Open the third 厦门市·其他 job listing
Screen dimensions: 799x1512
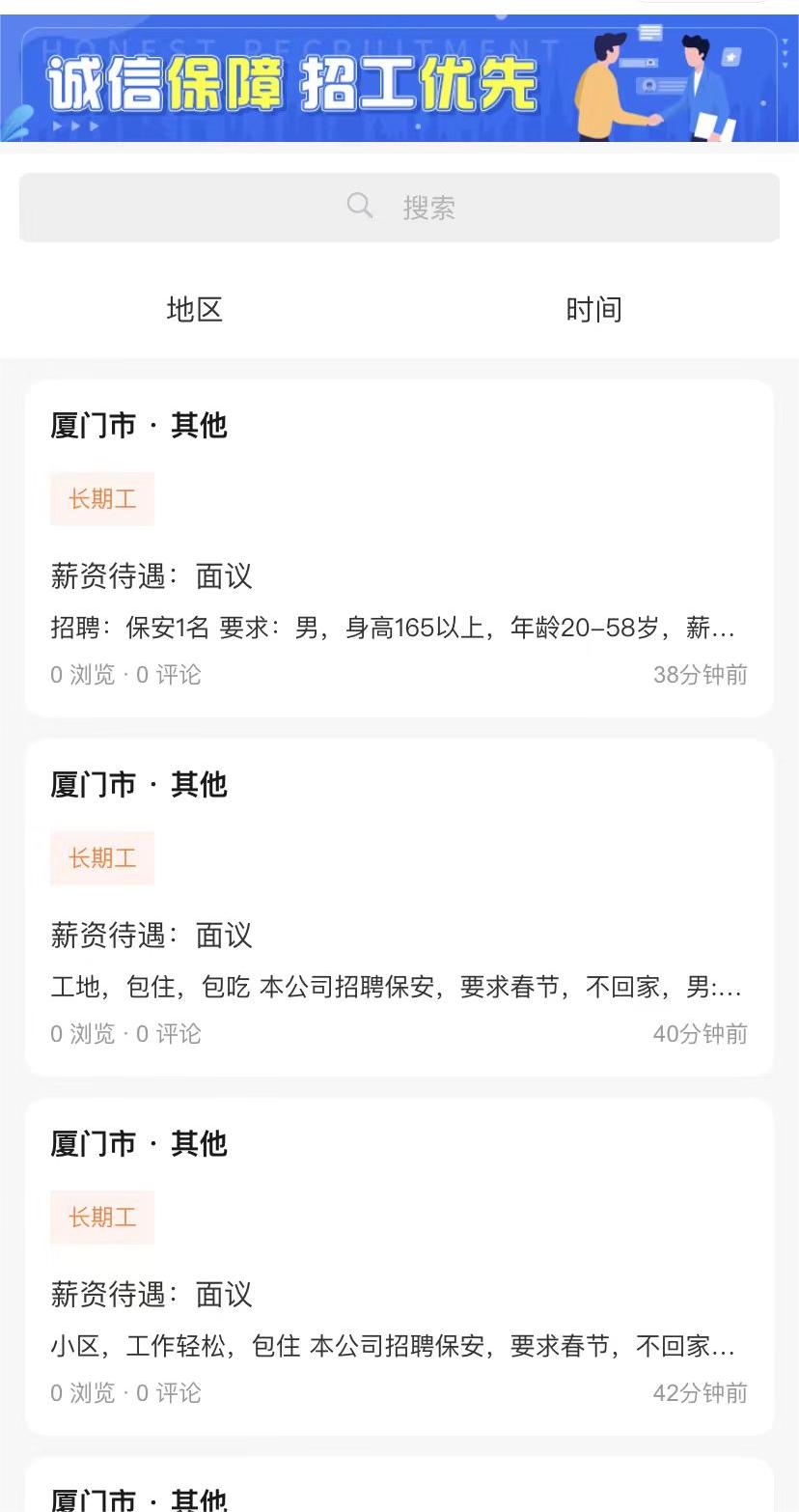tap(139, 1143)
